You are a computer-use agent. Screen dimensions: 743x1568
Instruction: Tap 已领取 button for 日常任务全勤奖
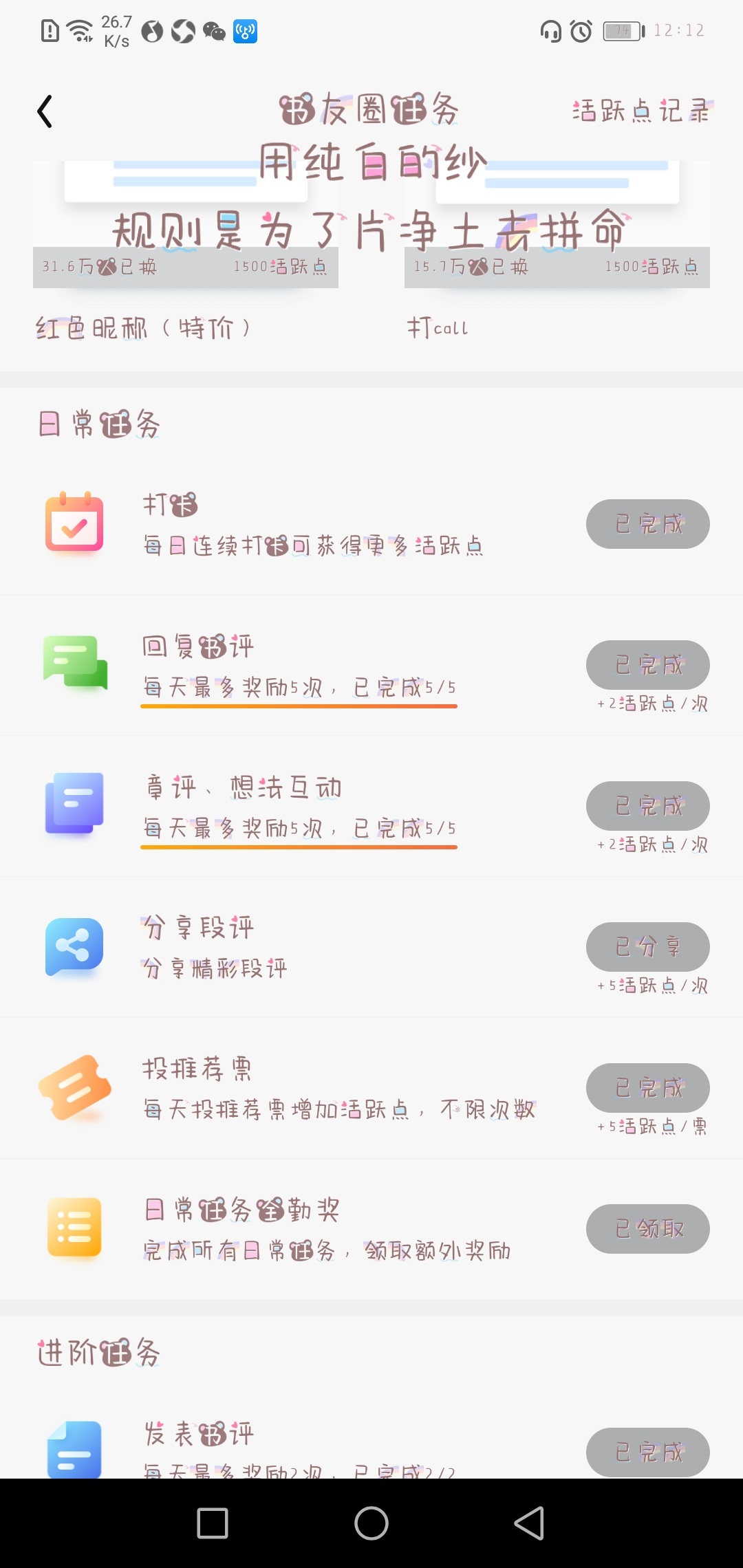(648, 1229)
